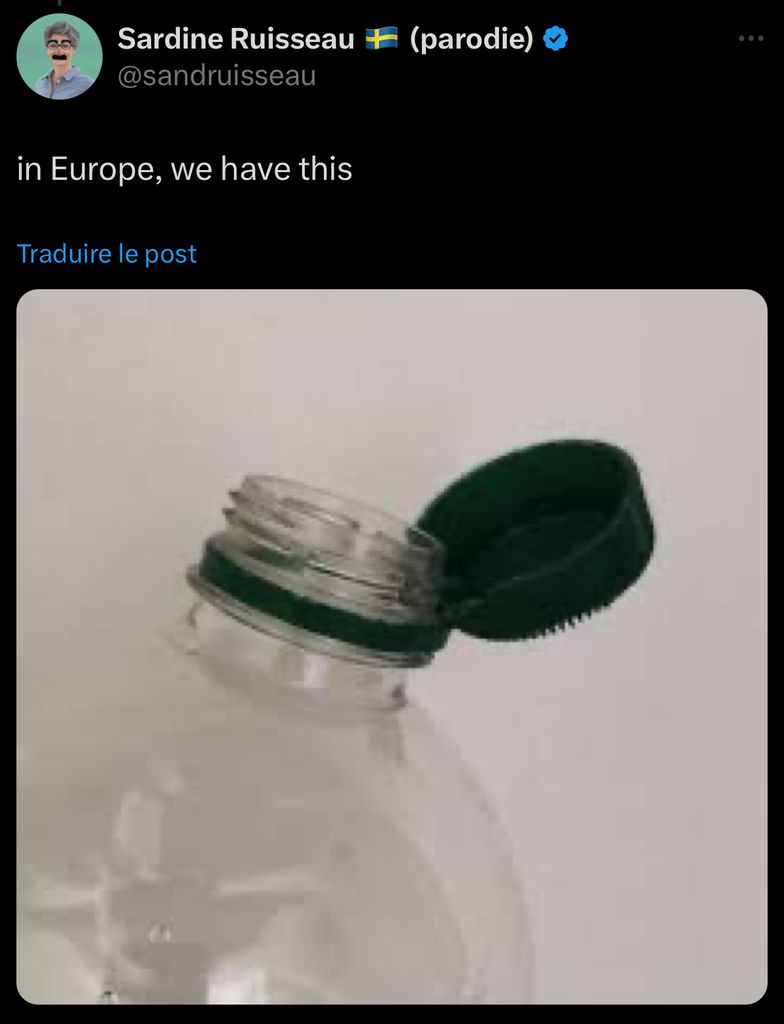
Task: Open the post's overflow menu
Action: 750,39
